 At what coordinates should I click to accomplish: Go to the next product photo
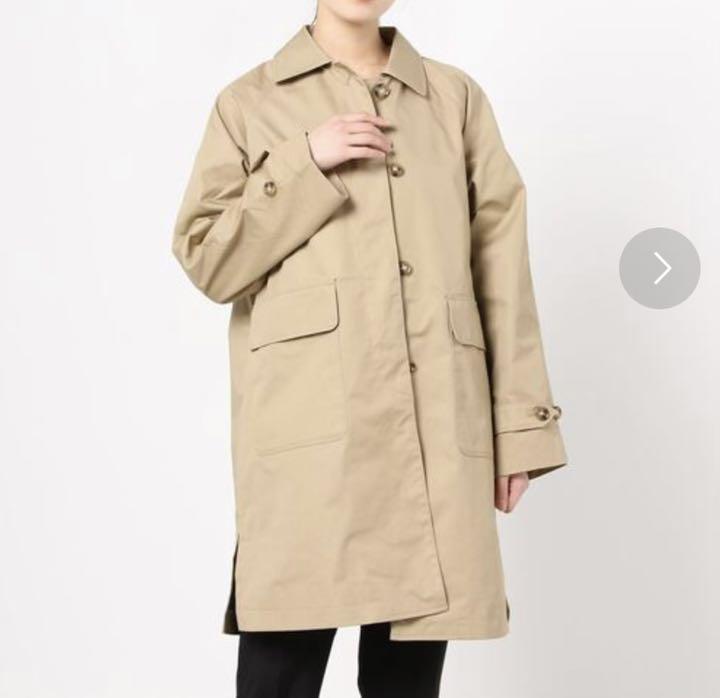click(x=659, y=268)
